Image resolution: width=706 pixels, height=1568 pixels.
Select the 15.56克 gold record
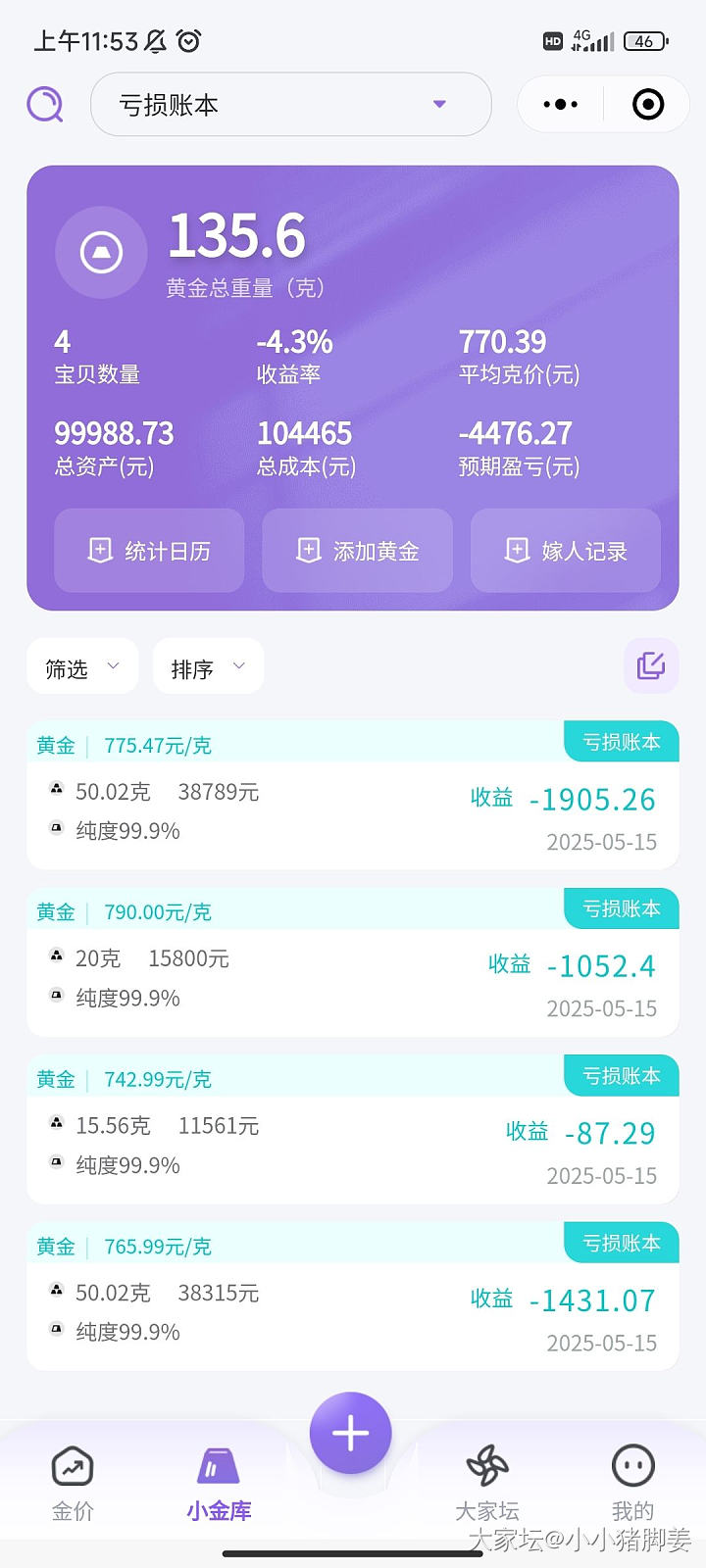pyautogui.click(x=352, y=1130)
